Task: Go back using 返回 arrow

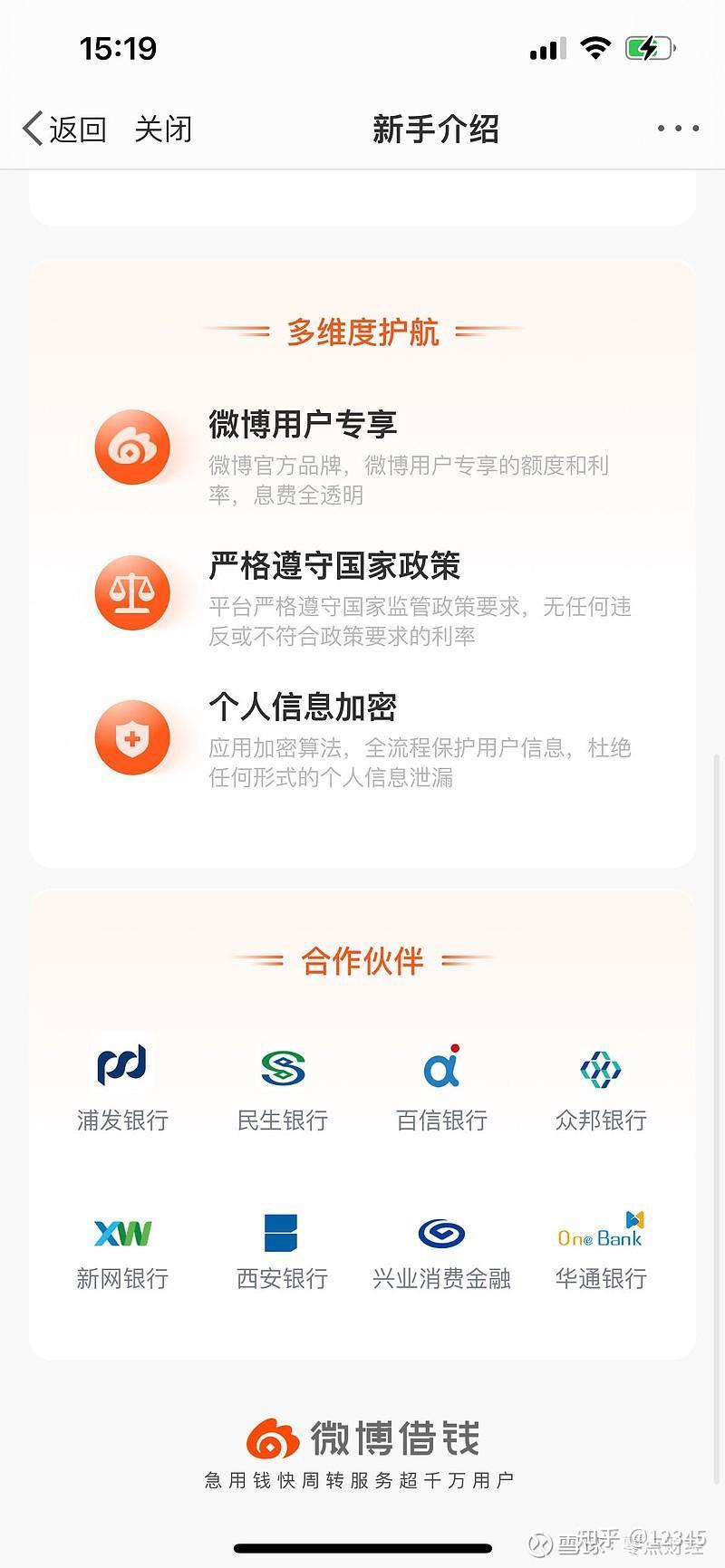Action: [63, 130]
